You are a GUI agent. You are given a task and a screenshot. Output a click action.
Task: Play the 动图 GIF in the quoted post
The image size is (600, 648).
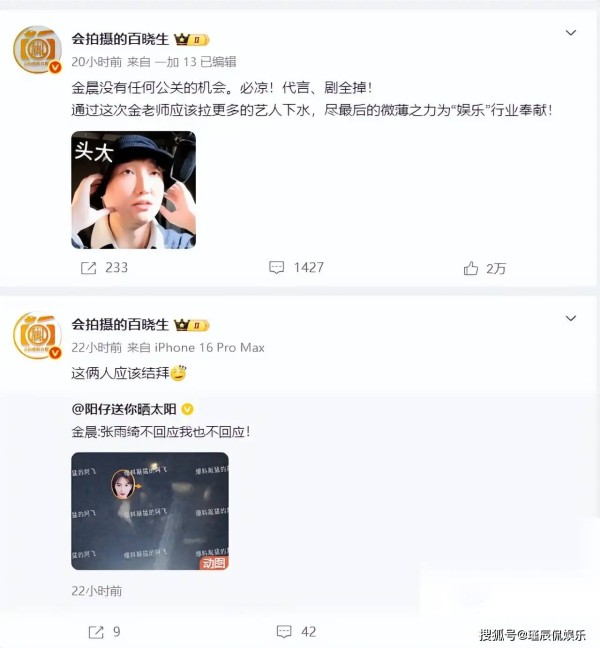[x=150, y=511]
